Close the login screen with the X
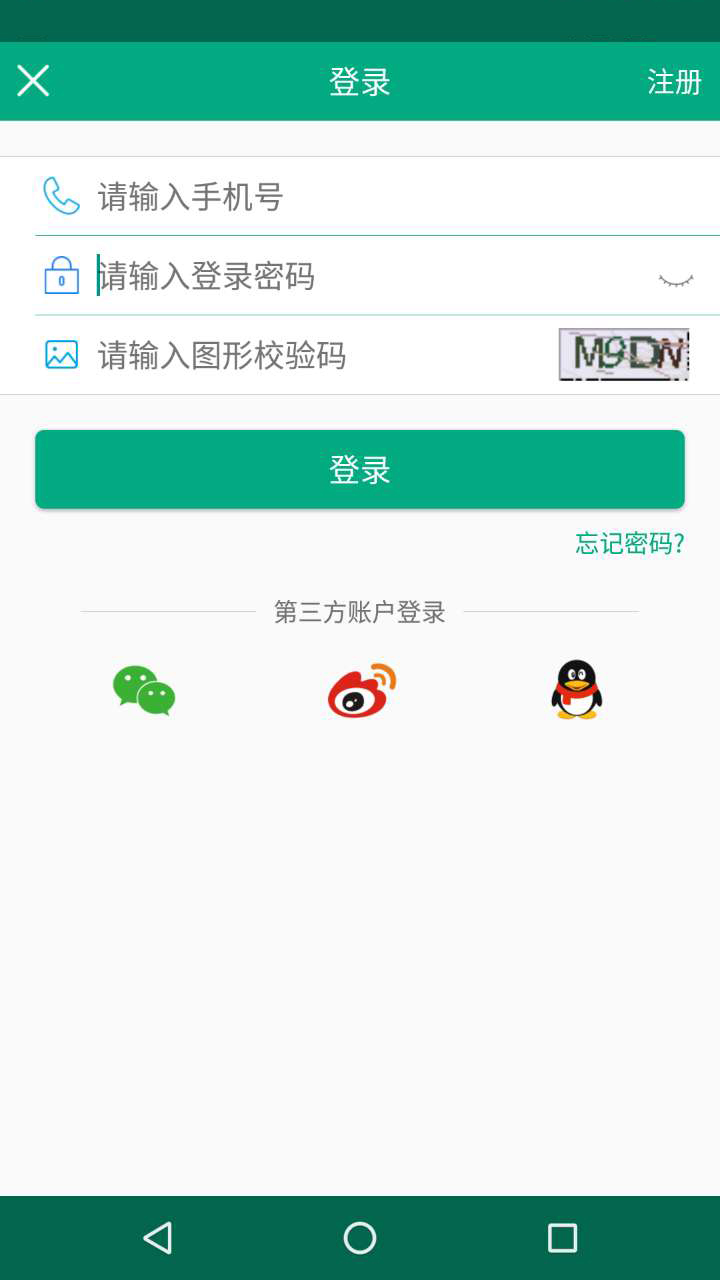 pyautogui.click(x=33, y=80)
